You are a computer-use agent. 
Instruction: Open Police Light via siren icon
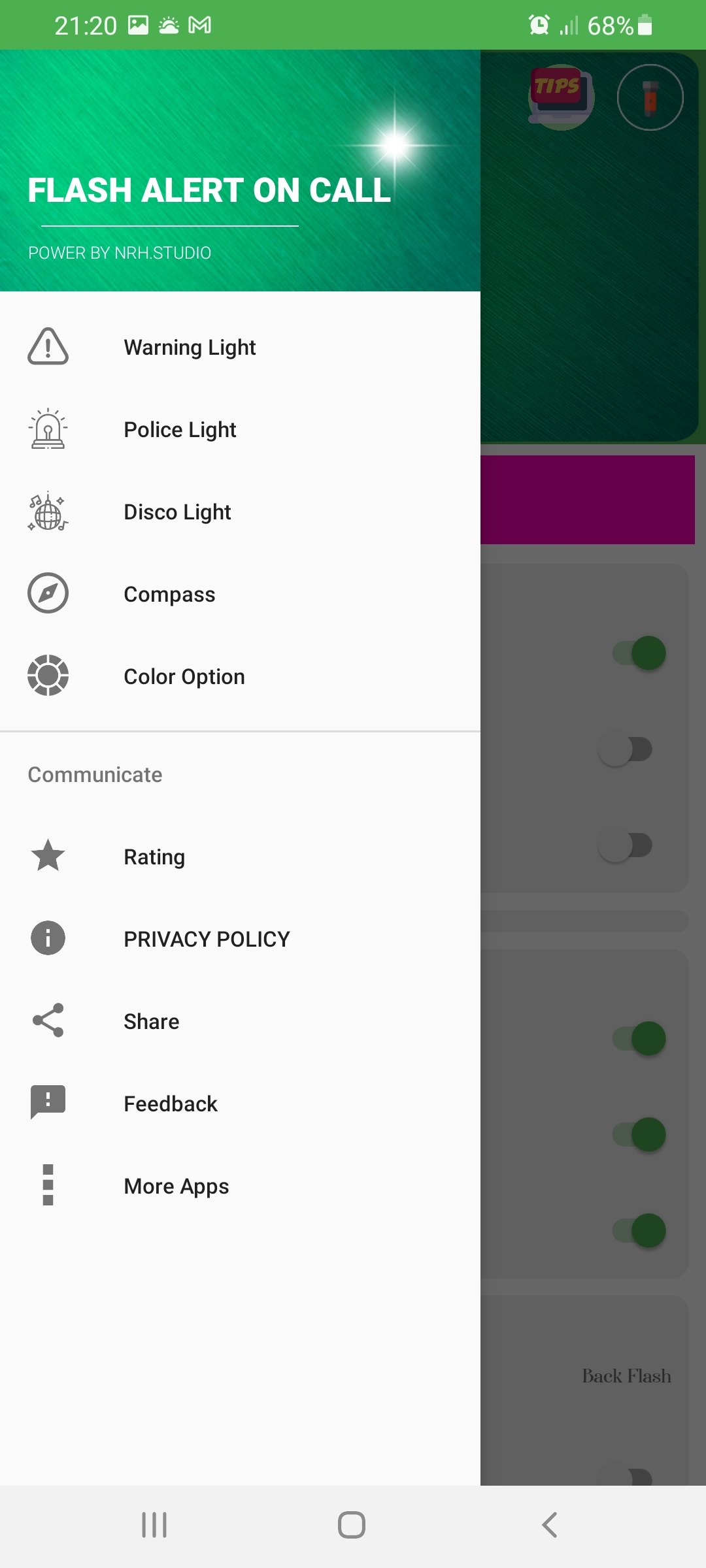(48, 430)
